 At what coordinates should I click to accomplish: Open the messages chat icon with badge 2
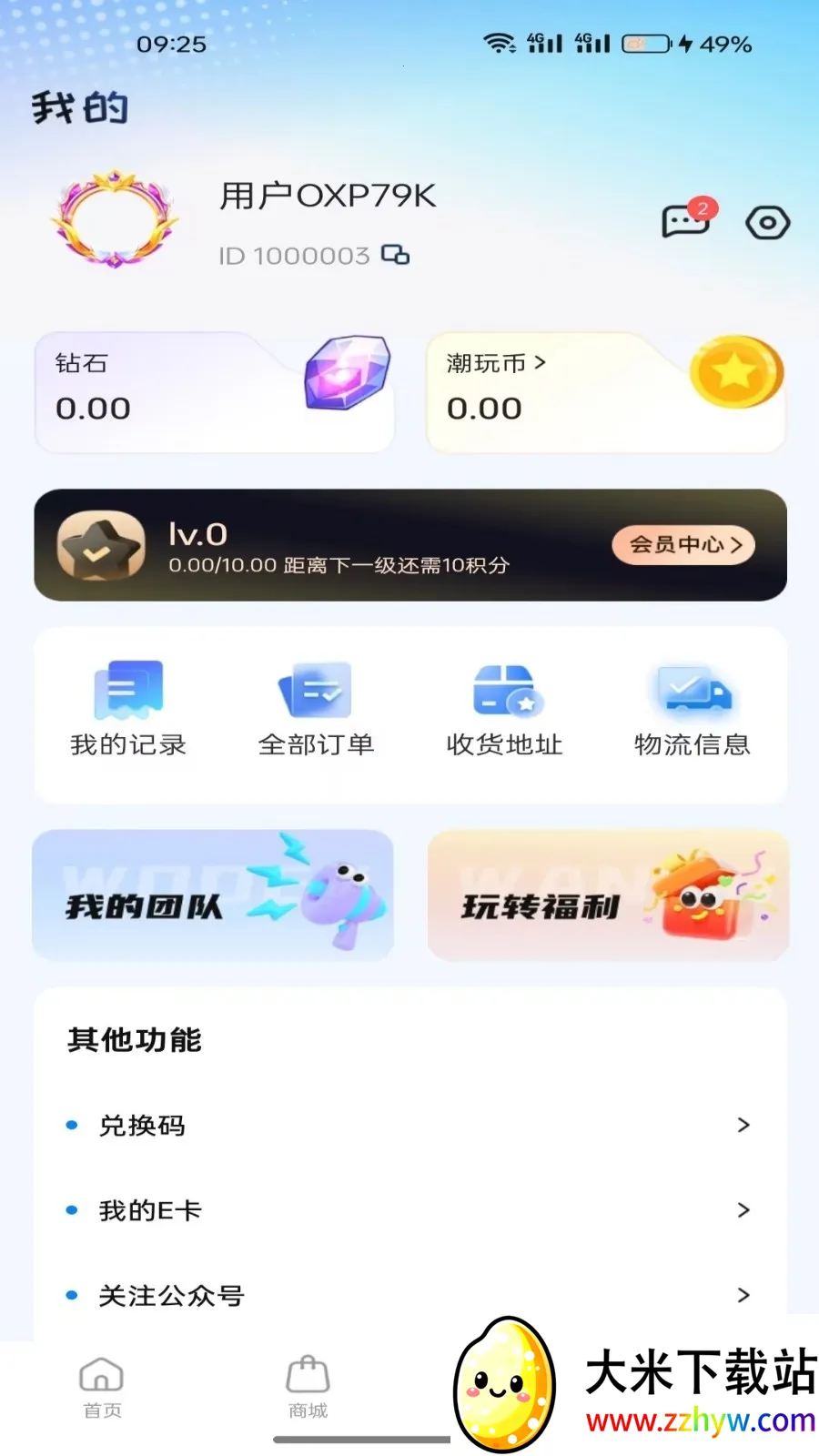[685, 221]
